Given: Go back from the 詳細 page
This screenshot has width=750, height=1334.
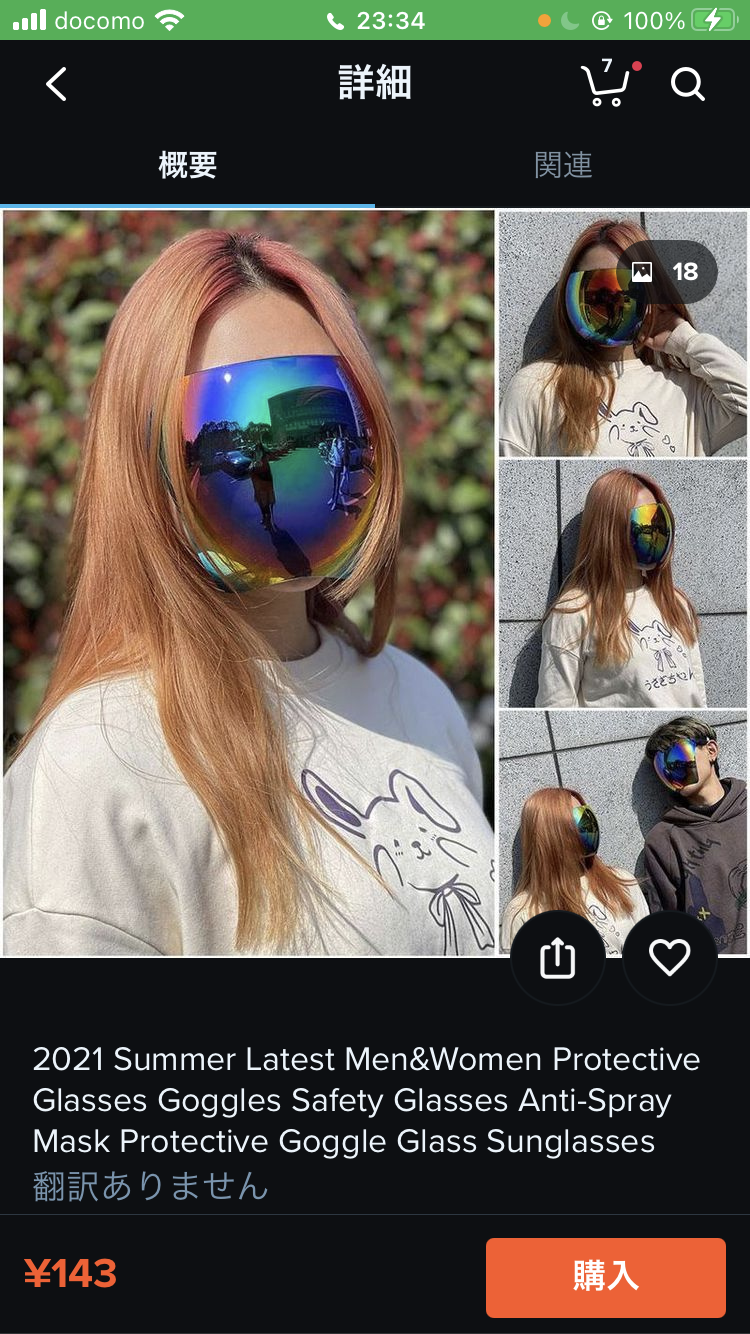Looking at the screenshot, I should (57, 85).
